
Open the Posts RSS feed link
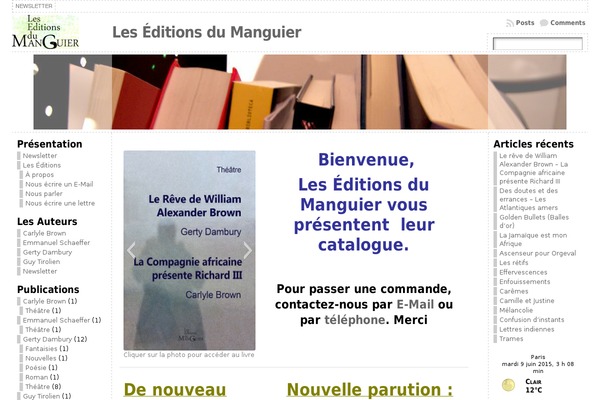(x=525, y=22)
